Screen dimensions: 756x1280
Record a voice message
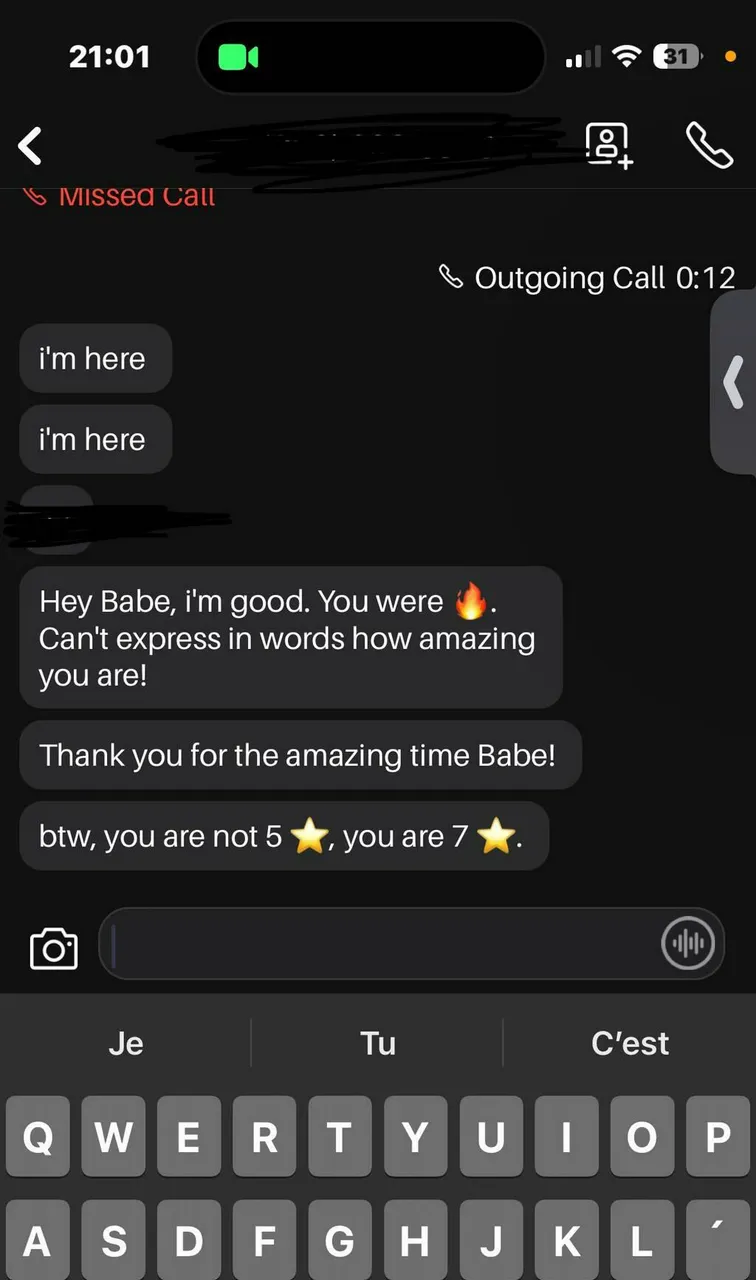[x=688, y=943]
